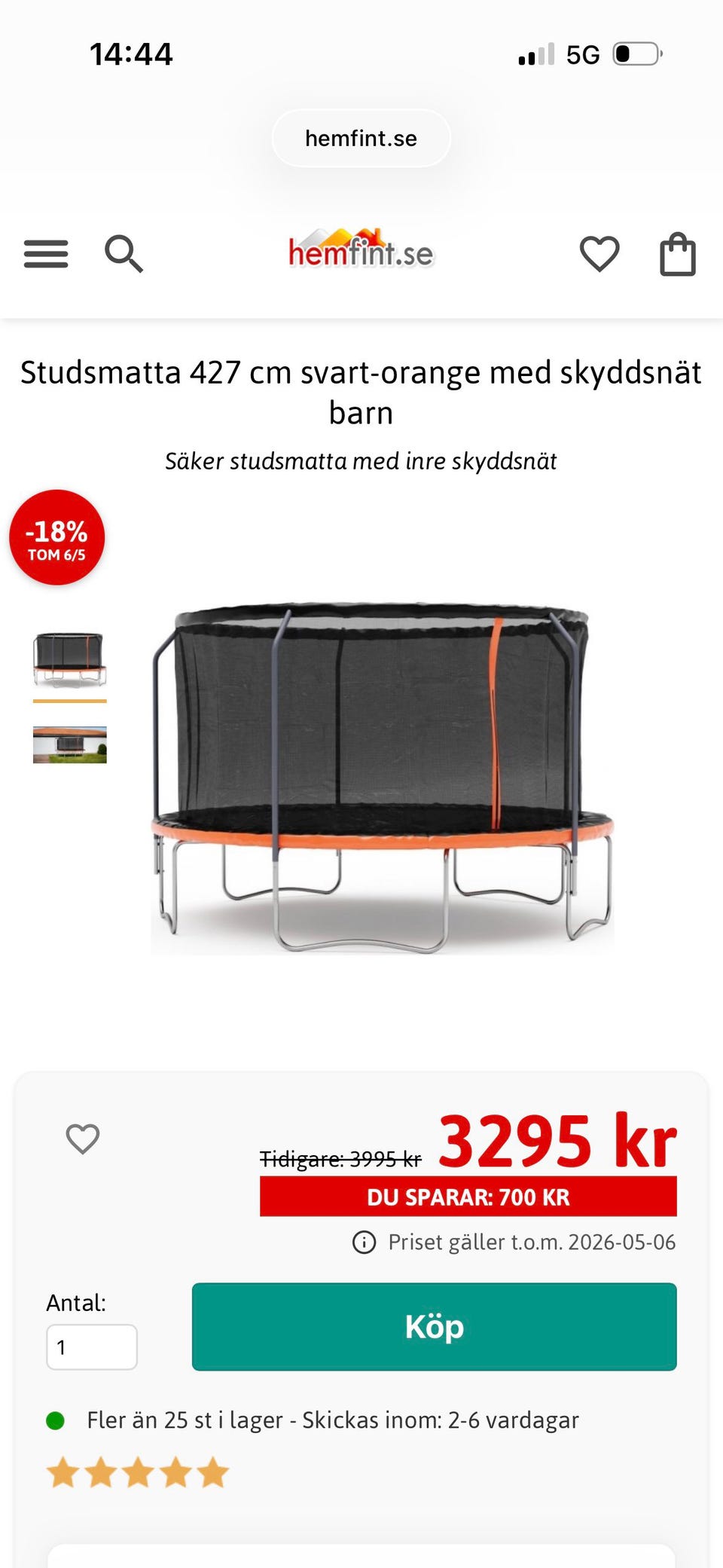
Task: Click the product title heading
Action: 361,392
